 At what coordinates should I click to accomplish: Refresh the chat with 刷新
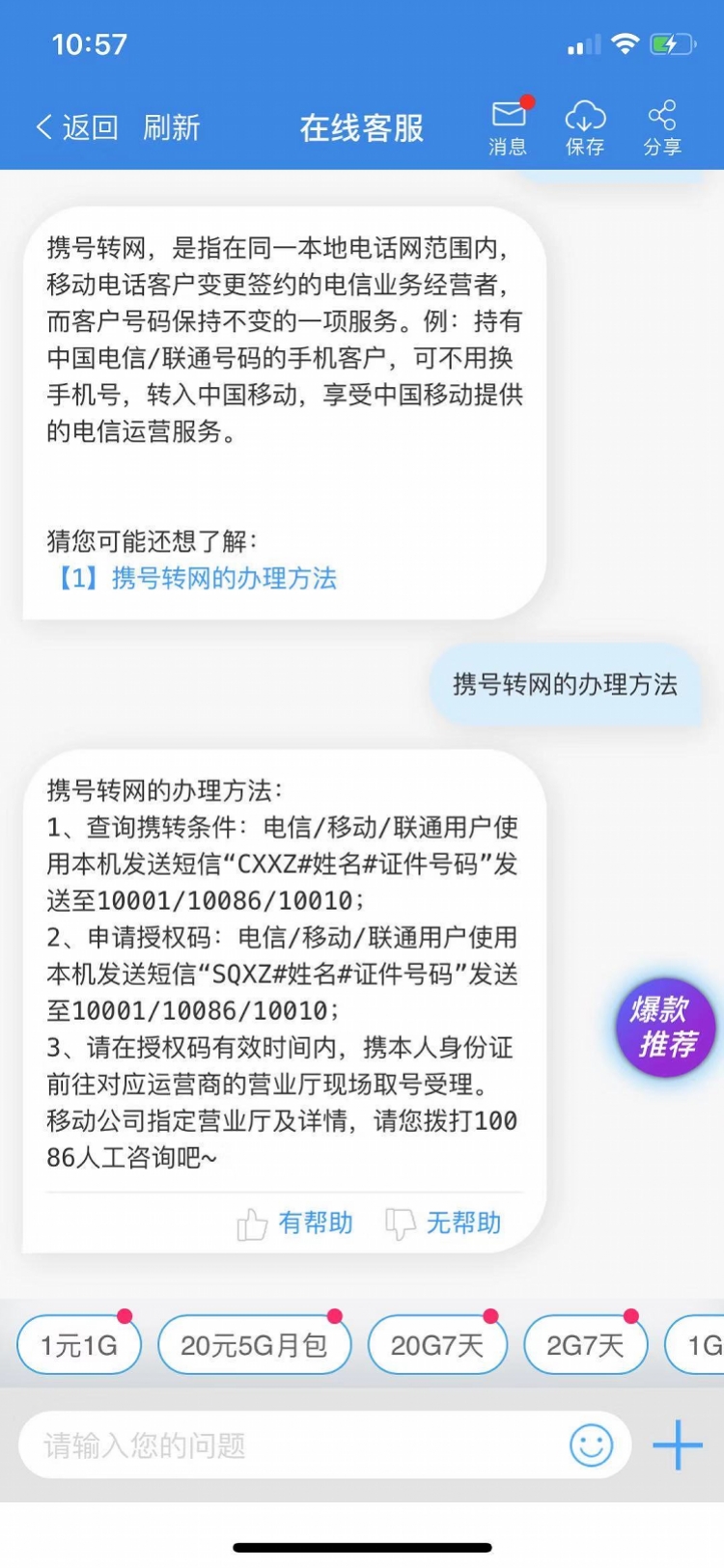172,127
